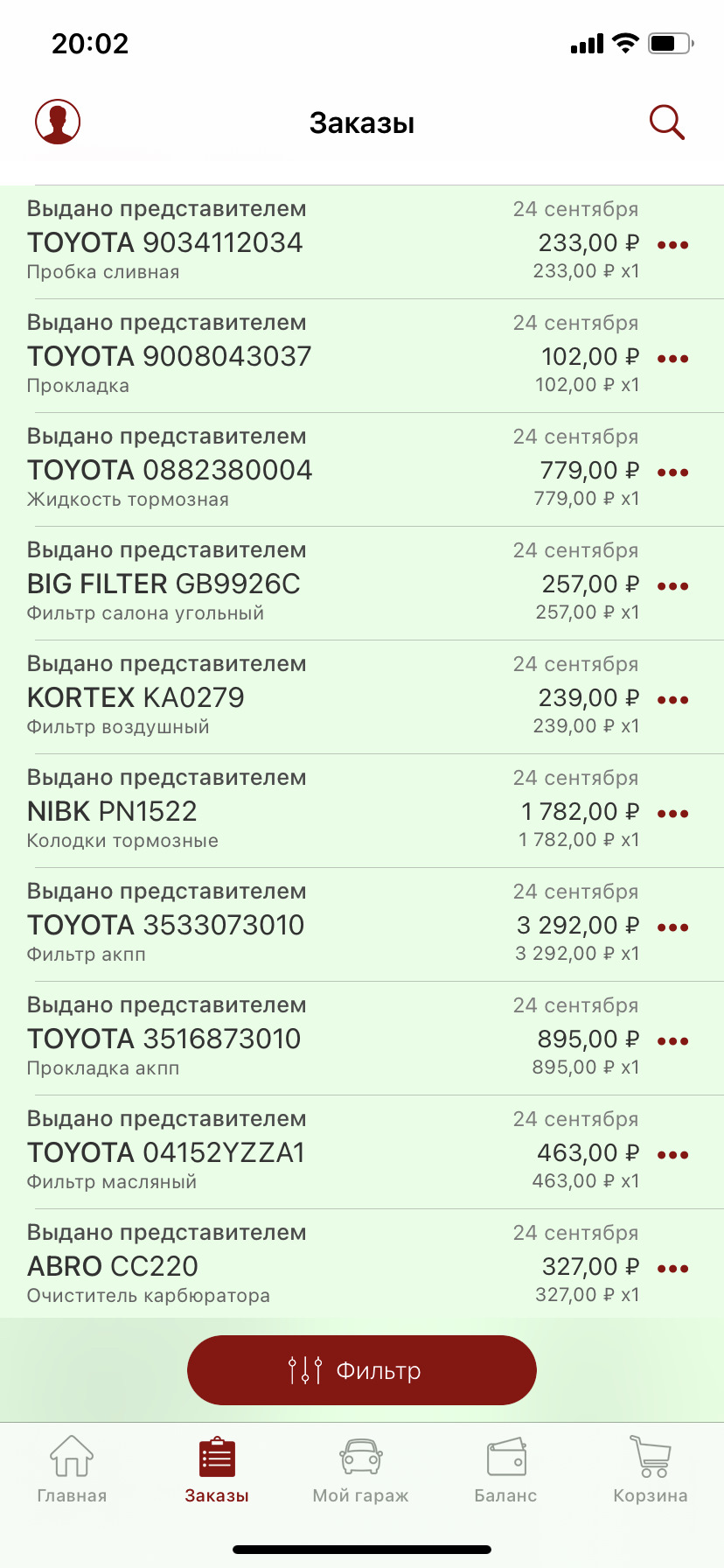Open options menu for TOYOTA 9034112034
724x1568 pixels.
pyautogui.click(x=673, y=244)
